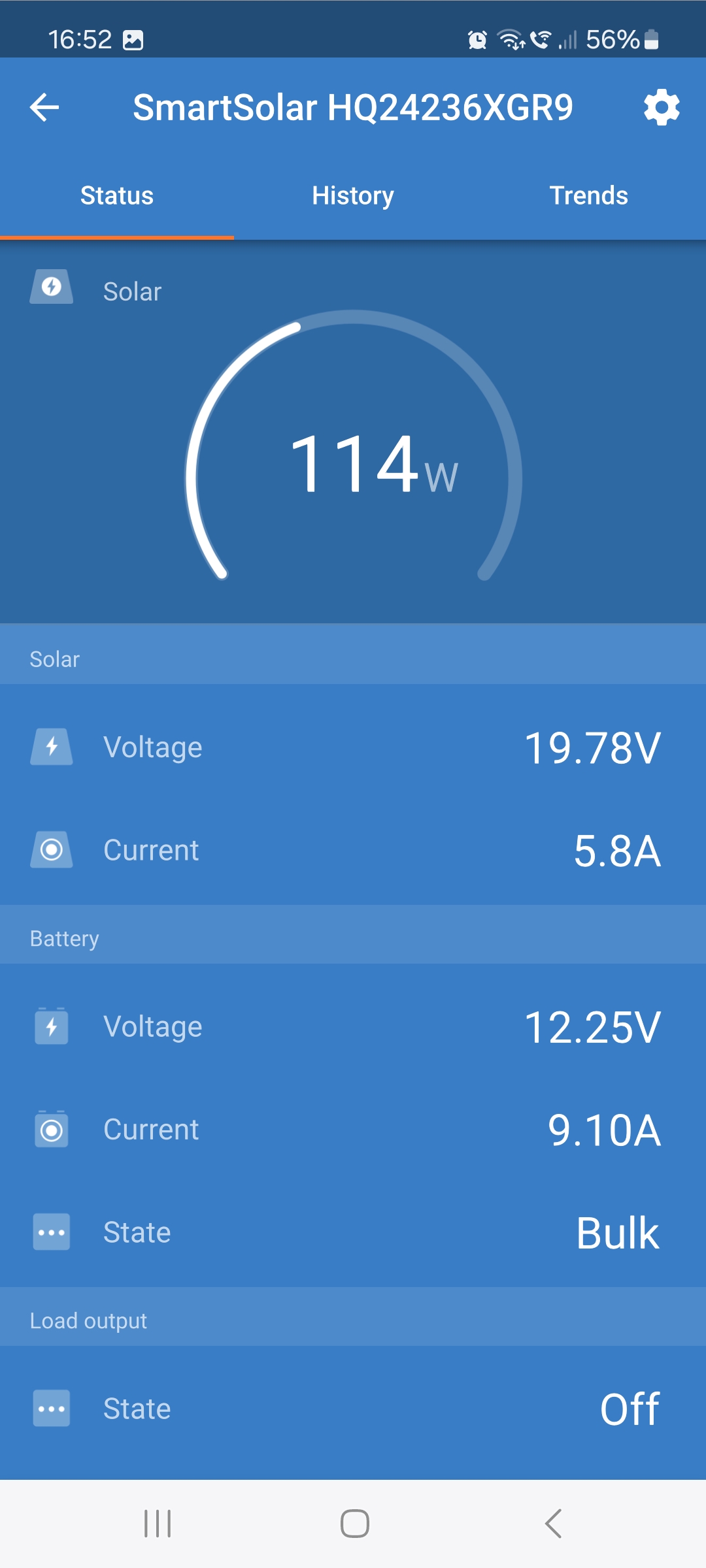Open the settings gear
The image size is (706, 1568).
pyautogui.click(x=662, y=107)
